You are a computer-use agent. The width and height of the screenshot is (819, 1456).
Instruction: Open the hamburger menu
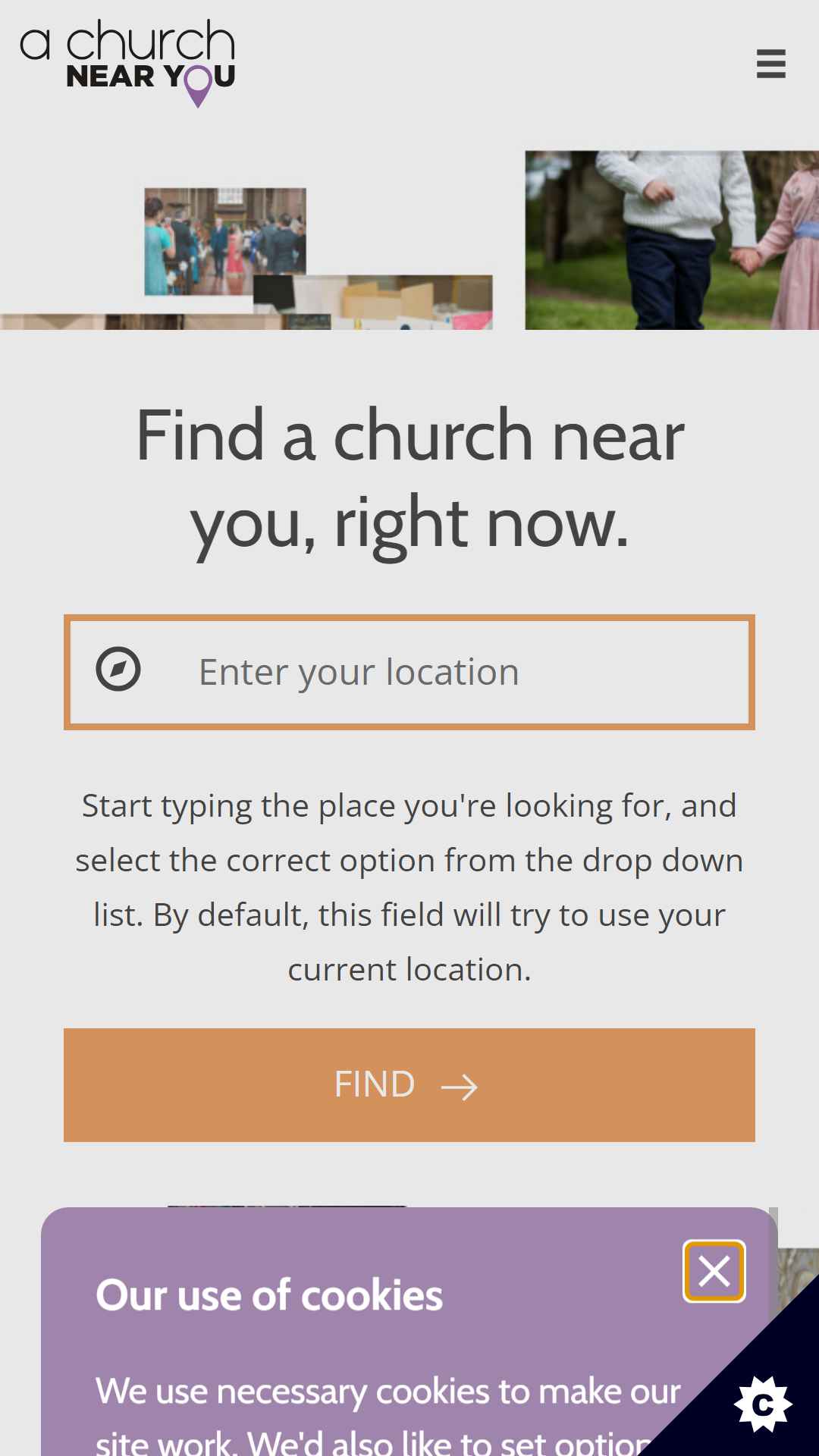pos(770,64)
